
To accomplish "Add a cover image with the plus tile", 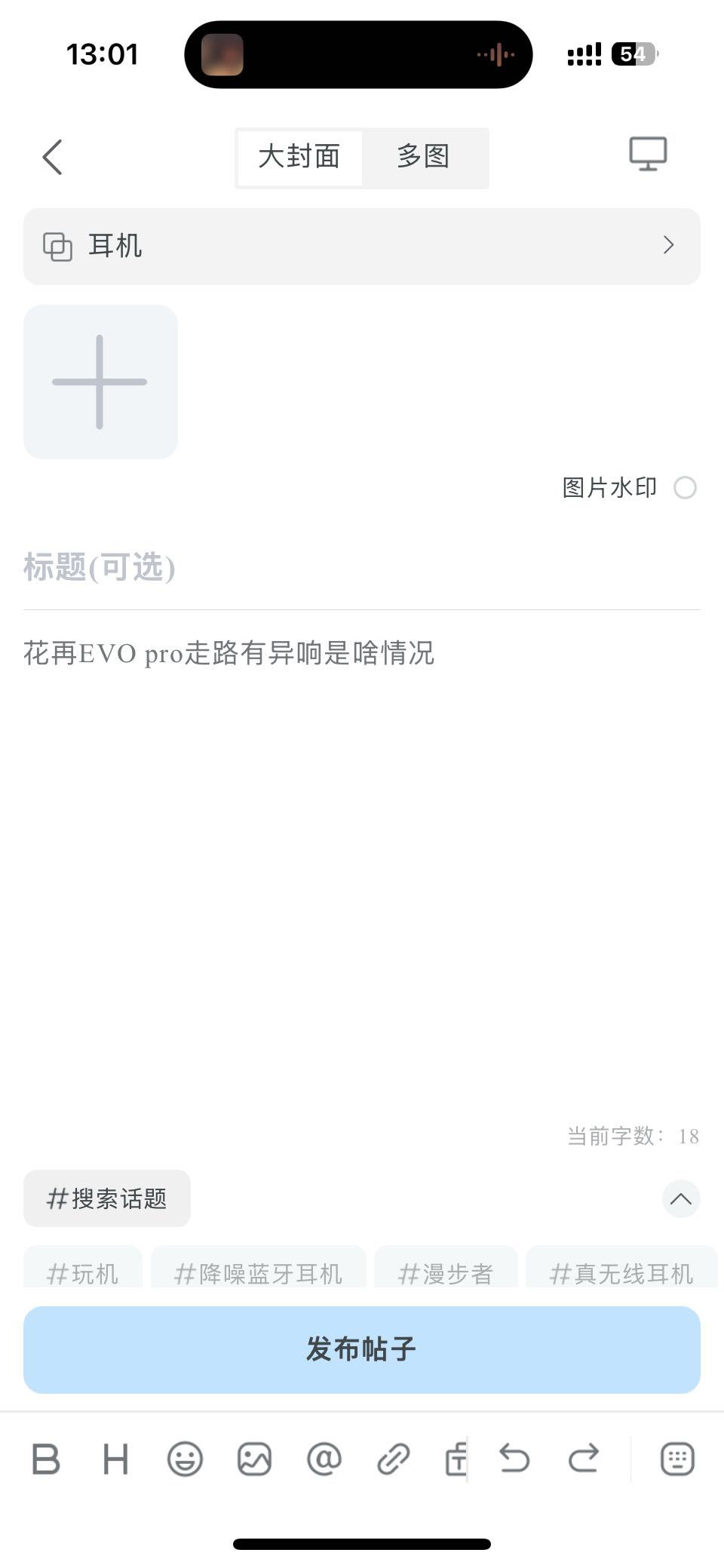I will (x=100, y=382).
